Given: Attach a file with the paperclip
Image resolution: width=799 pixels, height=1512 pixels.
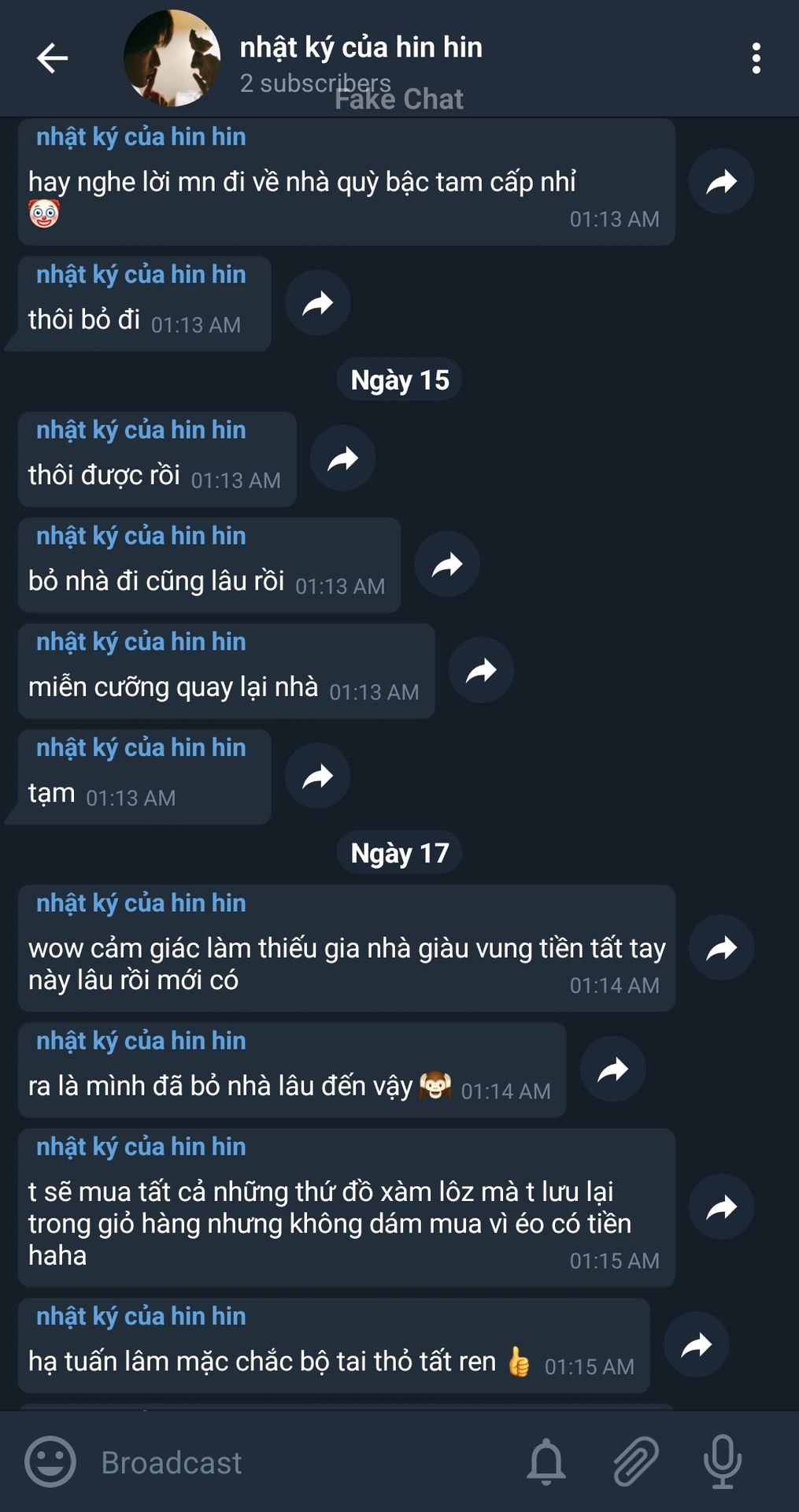Looking at the screenshot, I should pyautogui.click(x=635, y=1462).
